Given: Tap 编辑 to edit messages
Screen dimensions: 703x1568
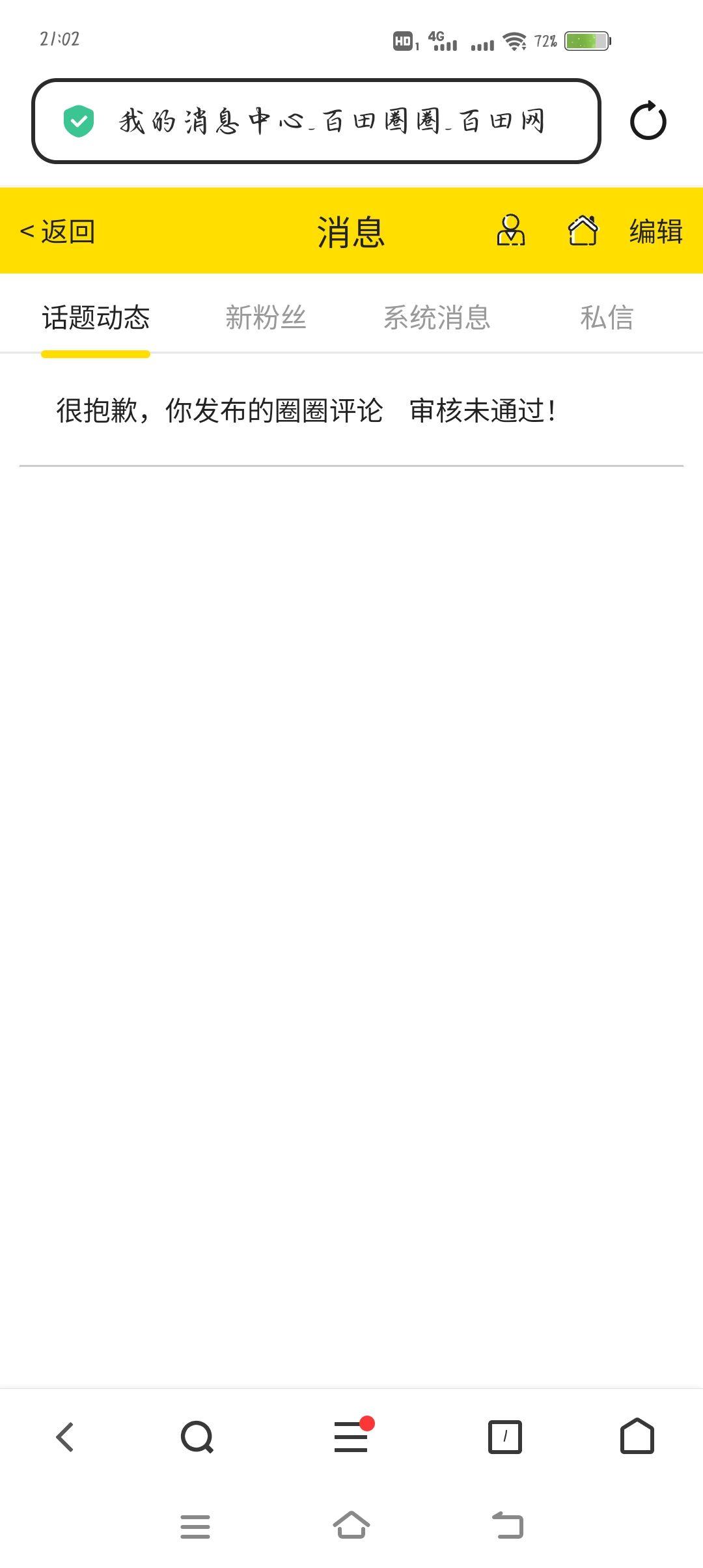Looking at the screenshot, I should pos(655,231).
